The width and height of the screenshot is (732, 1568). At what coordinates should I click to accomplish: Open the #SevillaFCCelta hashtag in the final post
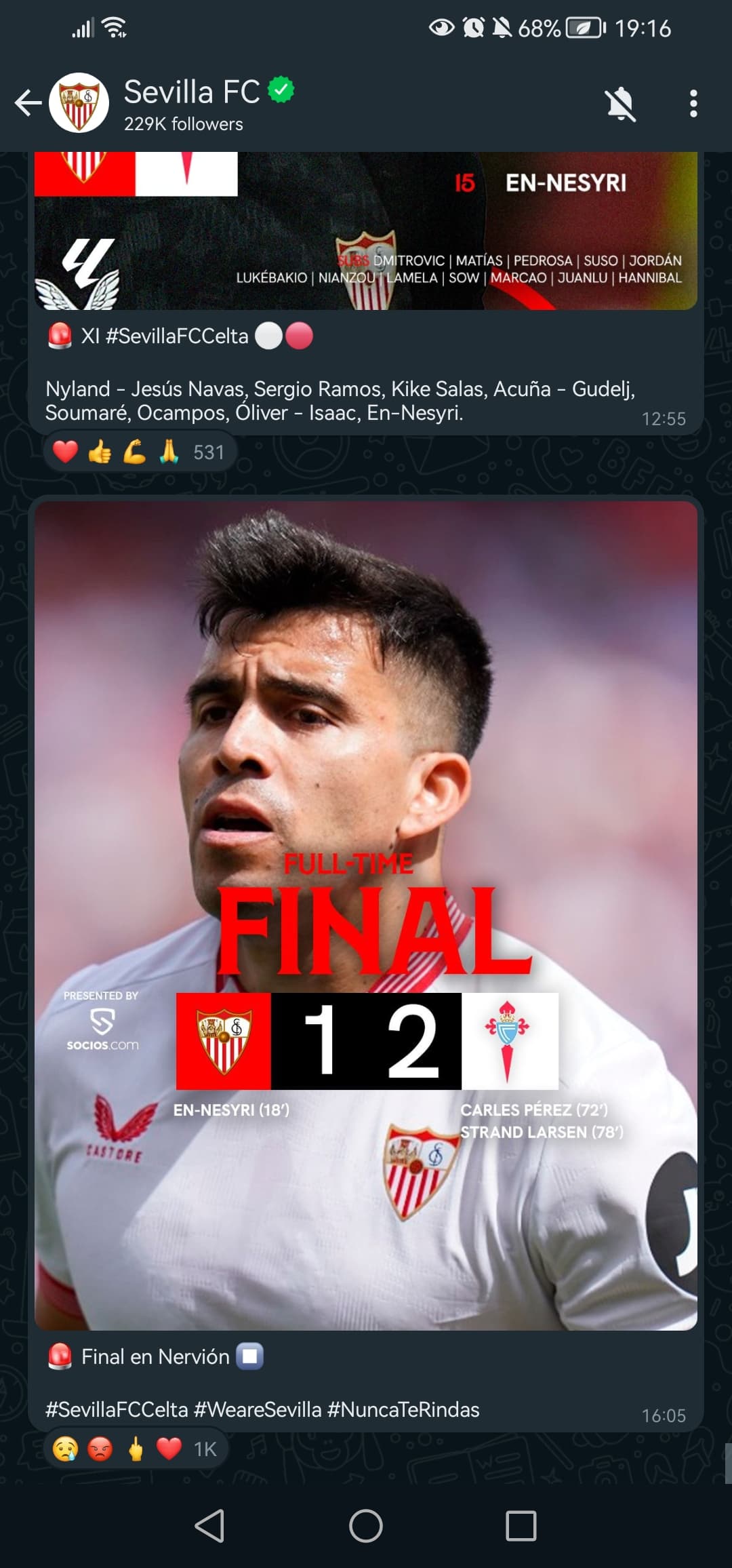point(117,1409)
